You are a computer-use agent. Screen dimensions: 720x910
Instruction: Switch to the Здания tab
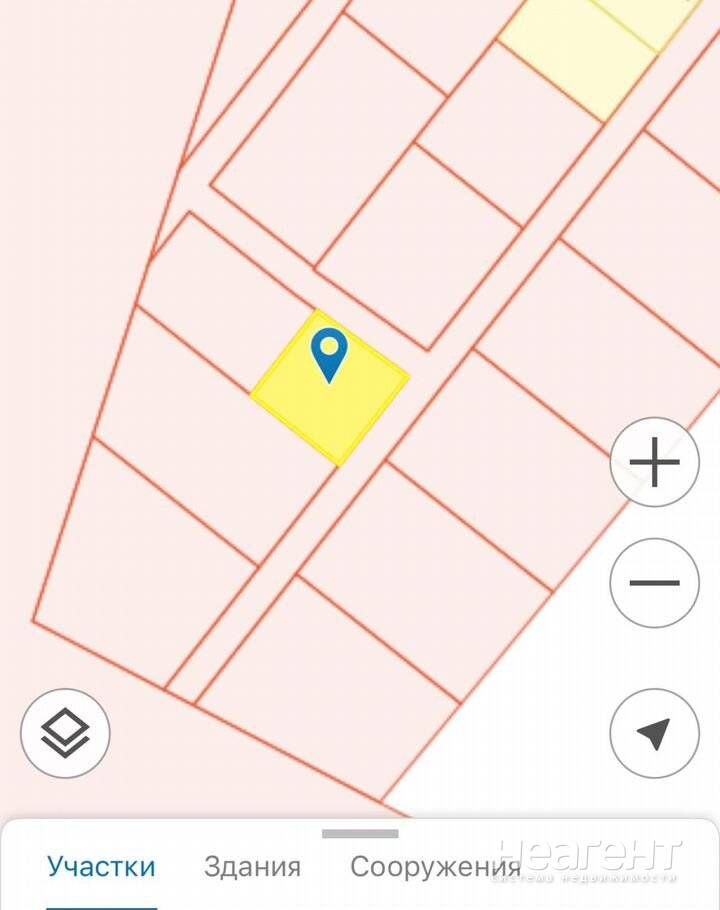coord(252,866)
